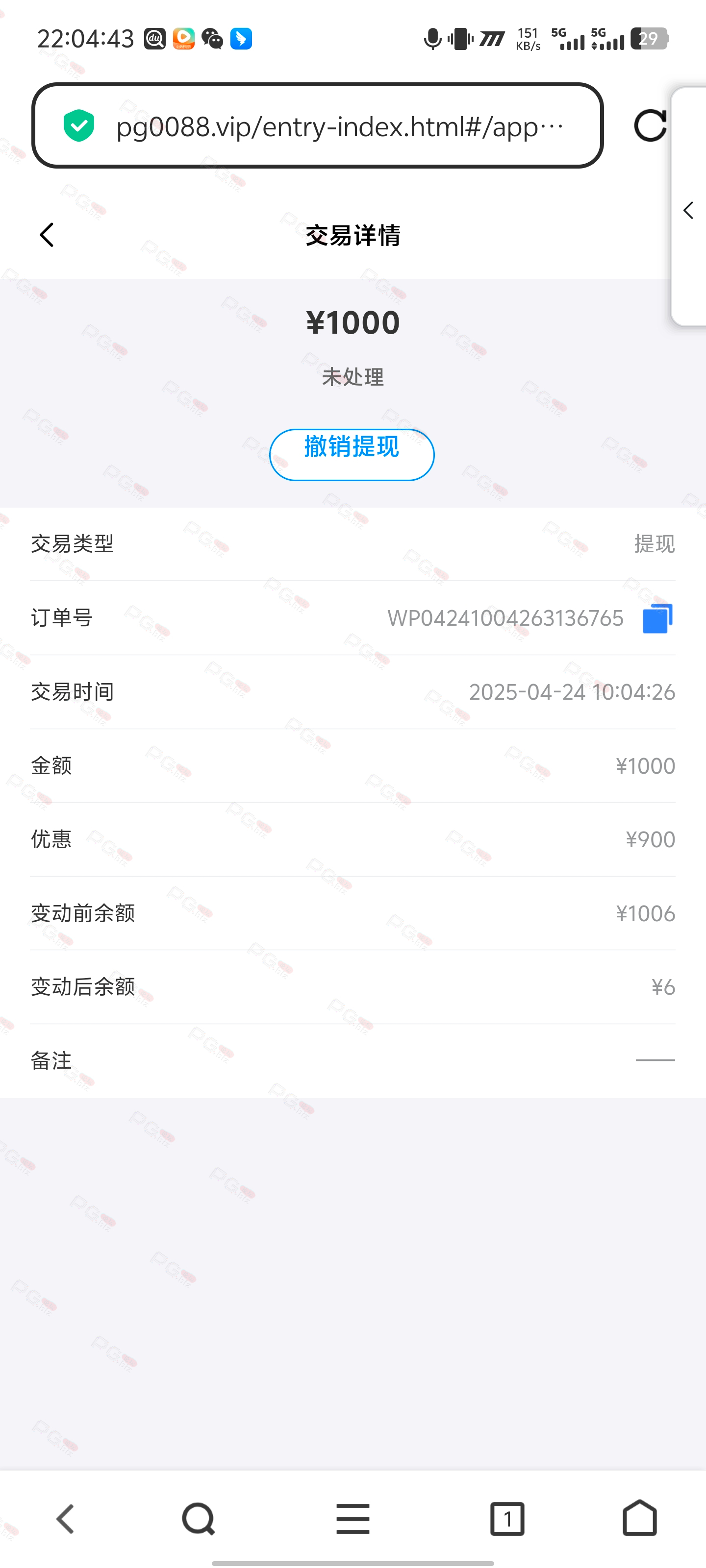
Task: Open browser search from bottom bar
Action: pos(199,1519)
